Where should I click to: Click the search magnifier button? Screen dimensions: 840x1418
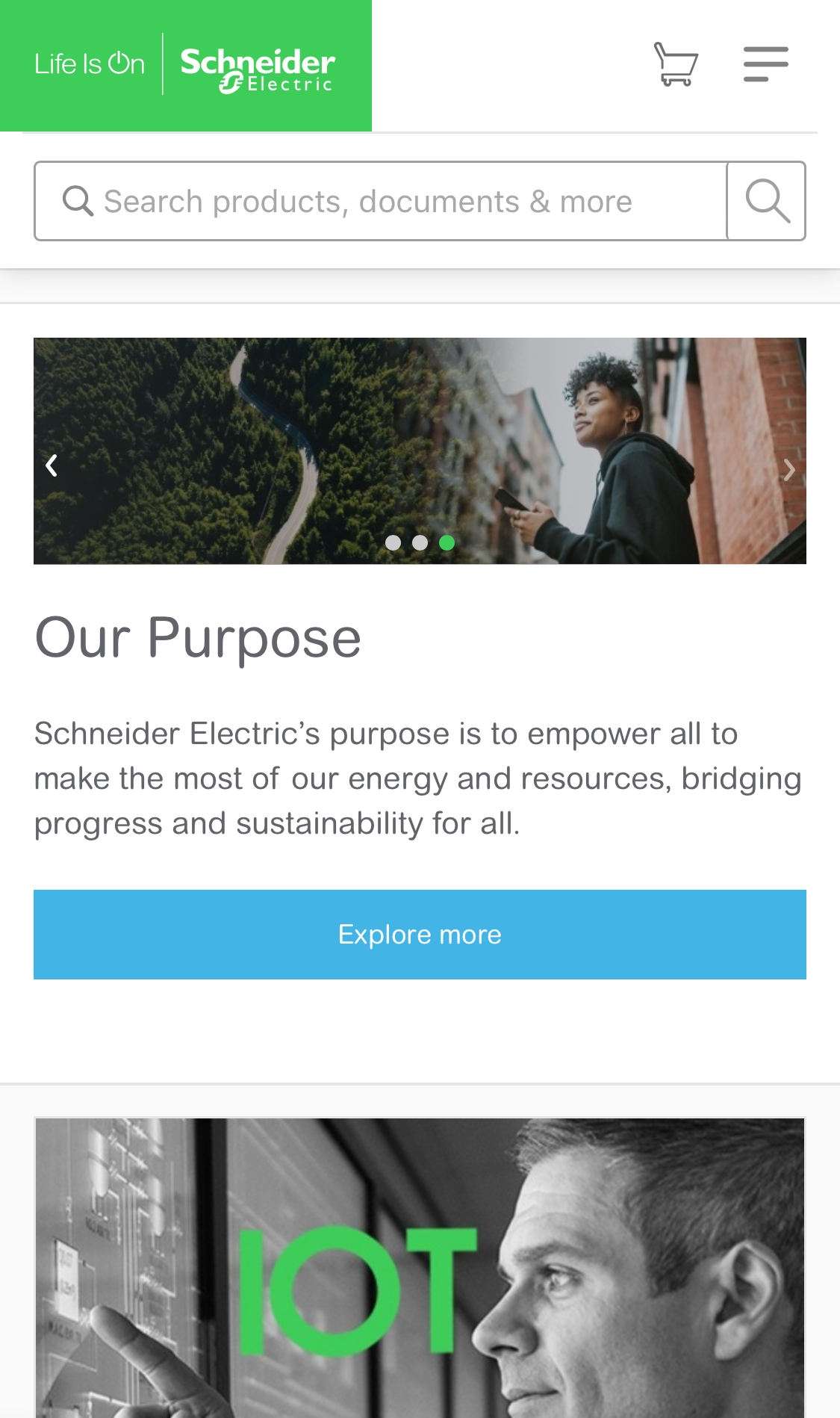point(767,200)
